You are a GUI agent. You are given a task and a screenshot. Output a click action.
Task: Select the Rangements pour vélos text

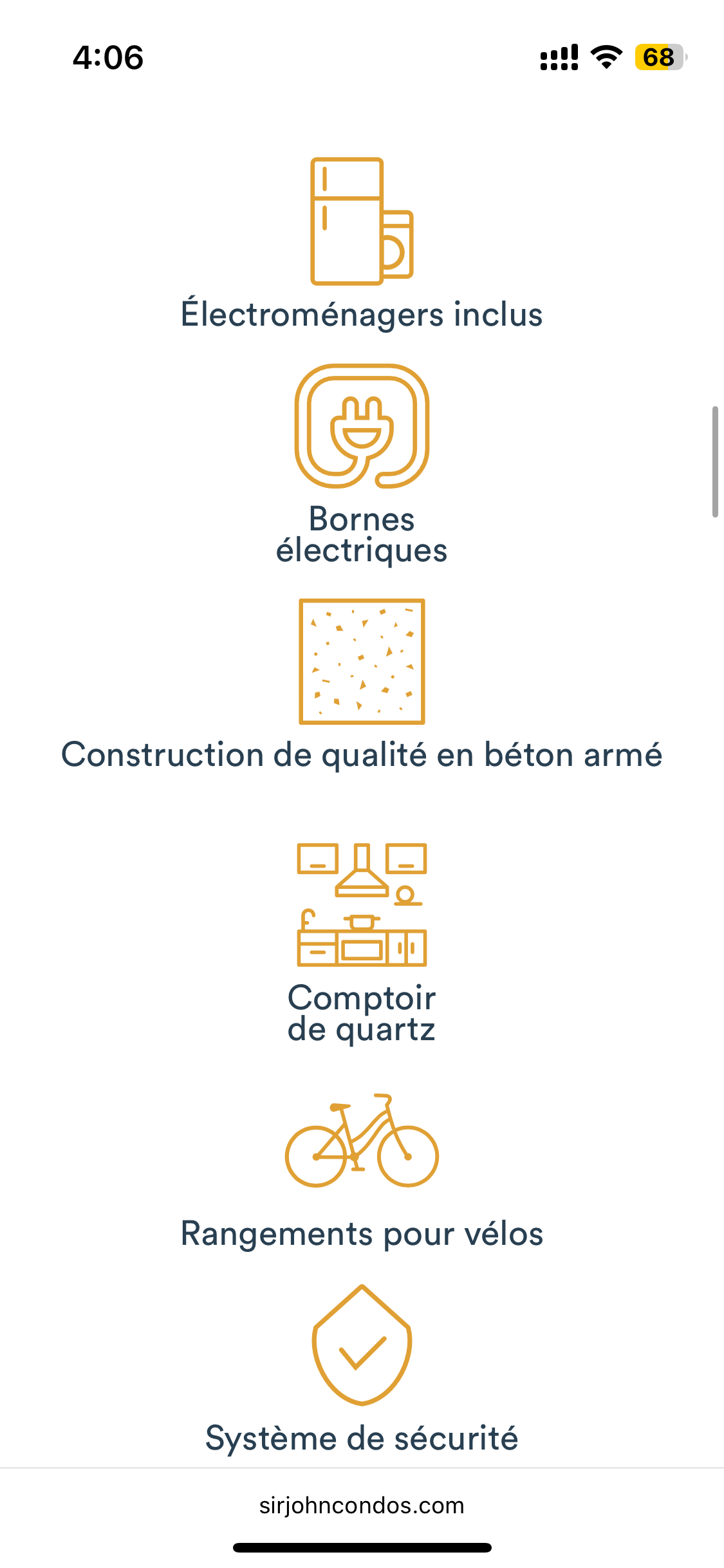pos(362,1233)
